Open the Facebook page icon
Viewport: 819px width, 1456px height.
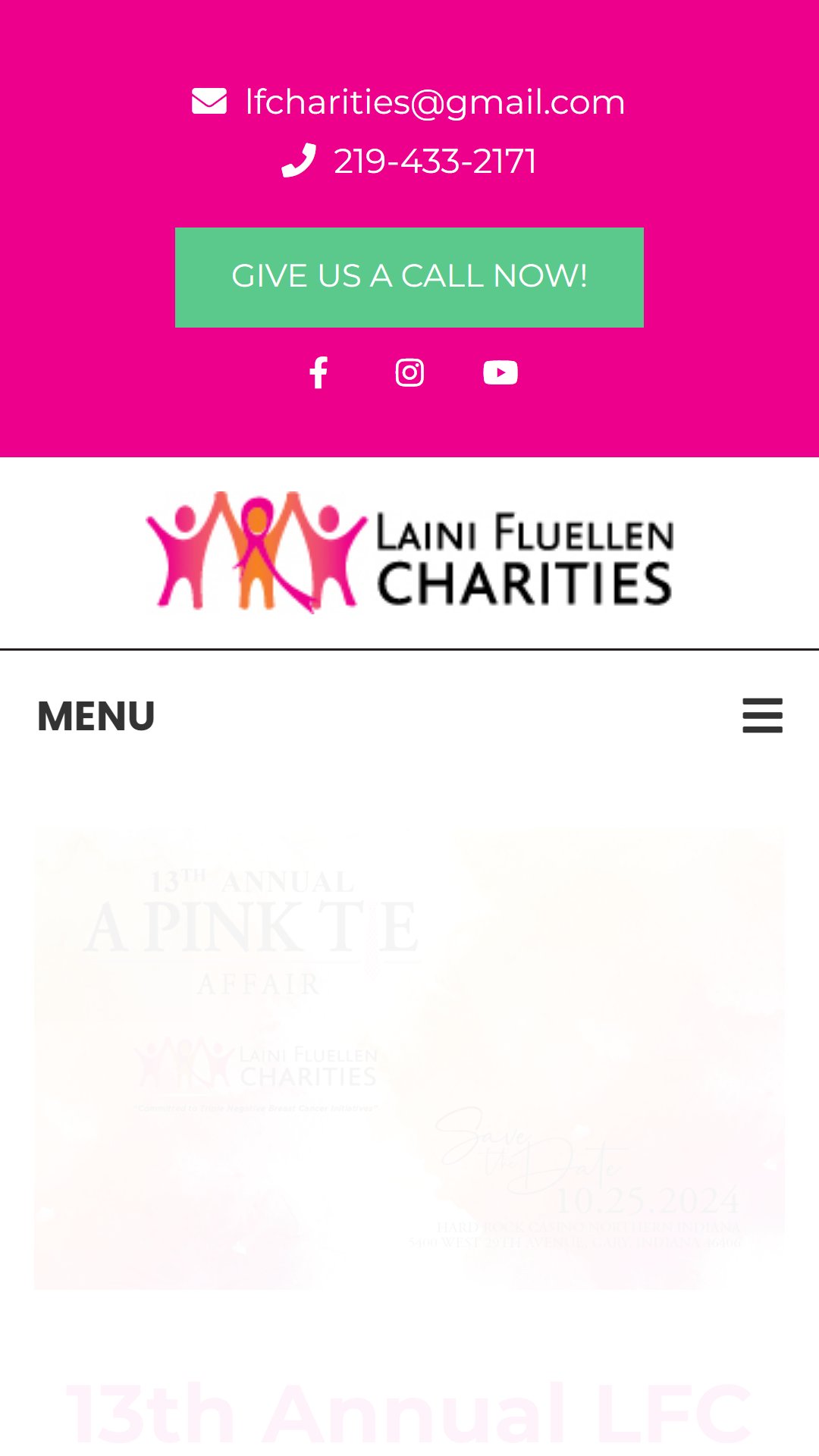pyautogui.click(x=318, y=372)
